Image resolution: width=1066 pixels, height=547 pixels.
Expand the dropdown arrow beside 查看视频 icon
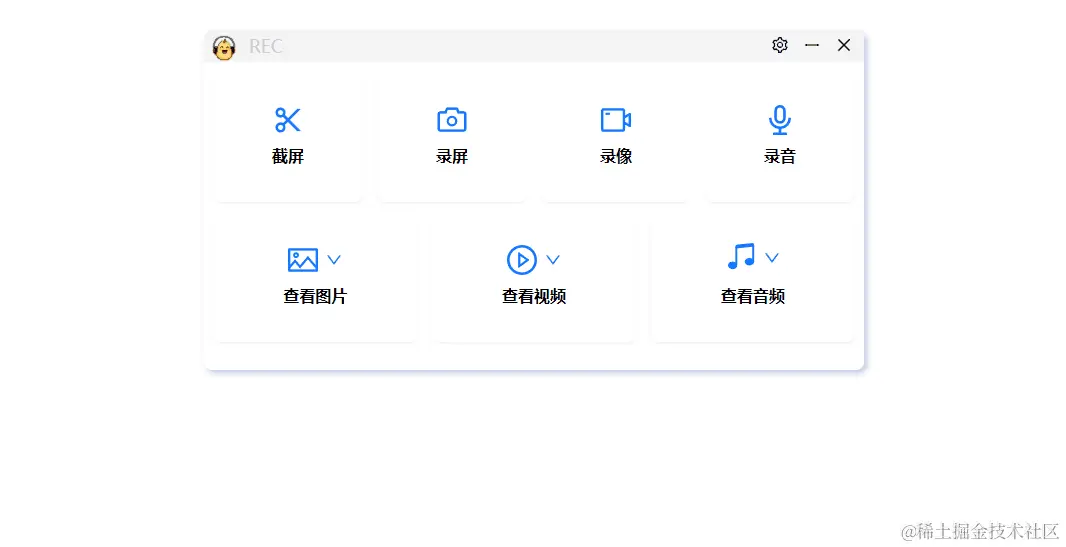point(553,260)
